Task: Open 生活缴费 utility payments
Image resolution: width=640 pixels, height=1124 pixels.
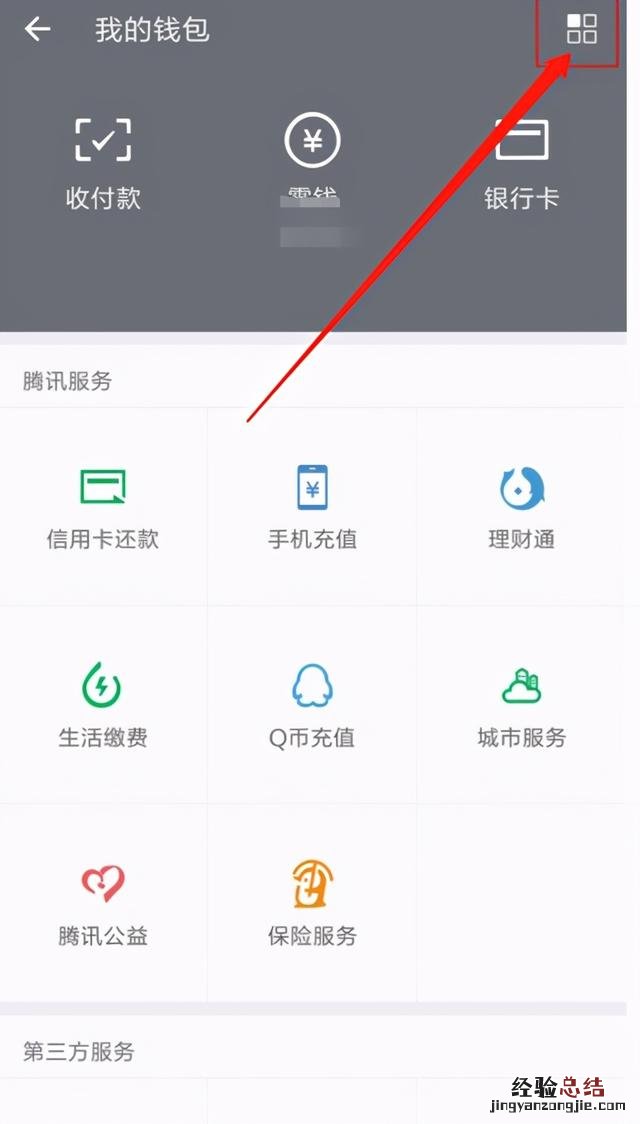Action: click(x=103, y=705)
